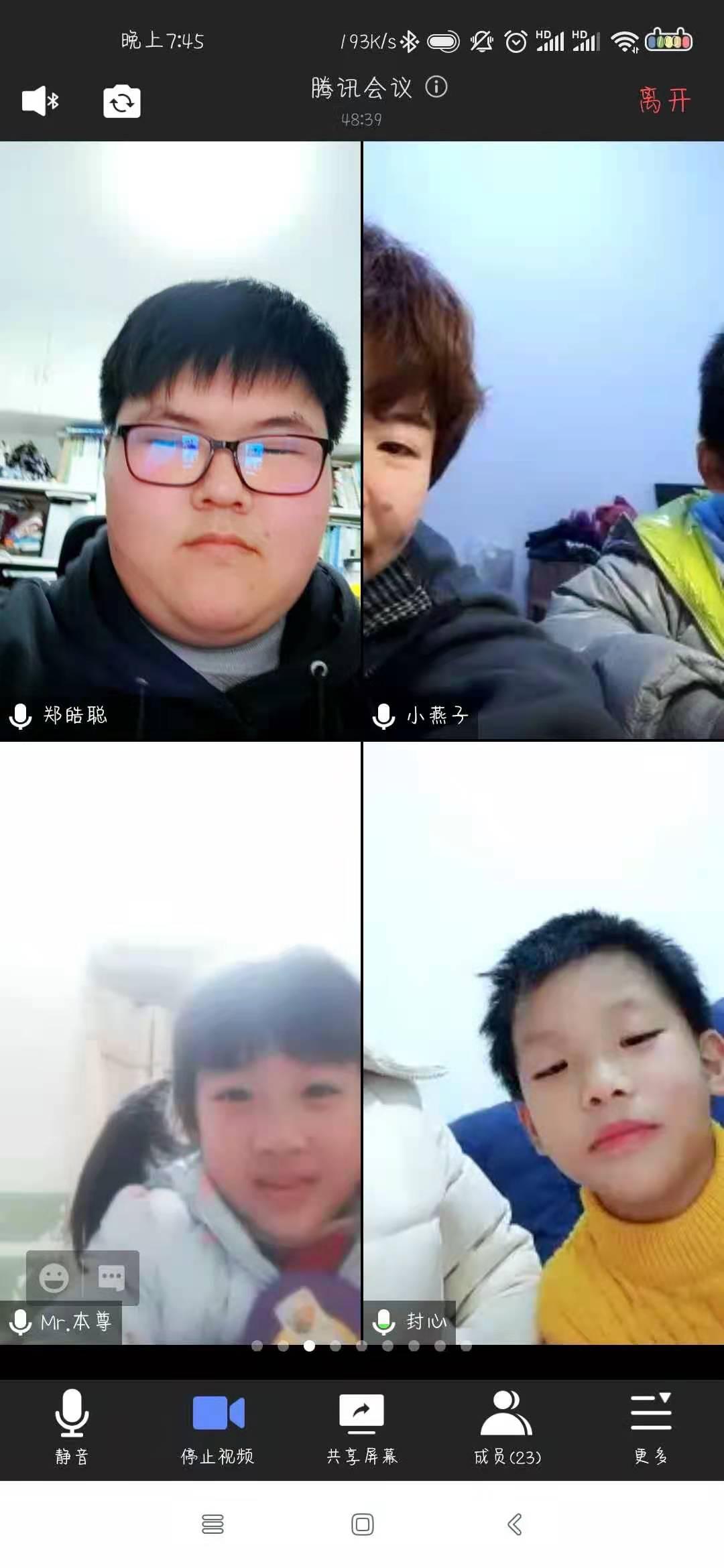The width and height of the screenshot is (724, 1568).
Task: Tap 离开 to leave the meeting
Action: pyautogui.click(x=664, y=101)
